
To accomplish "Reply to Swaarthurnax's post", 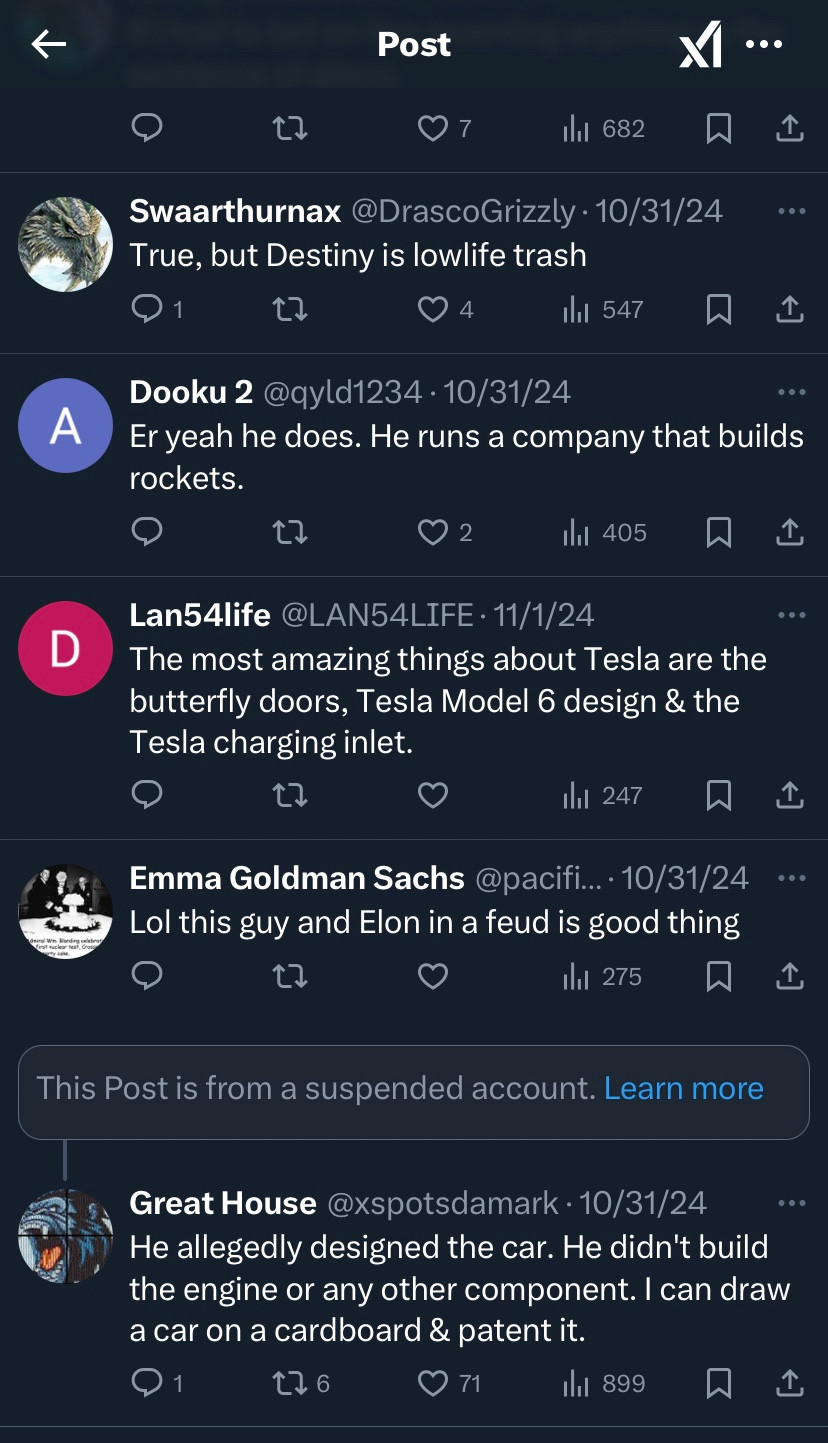I will (x=147, y=310).
